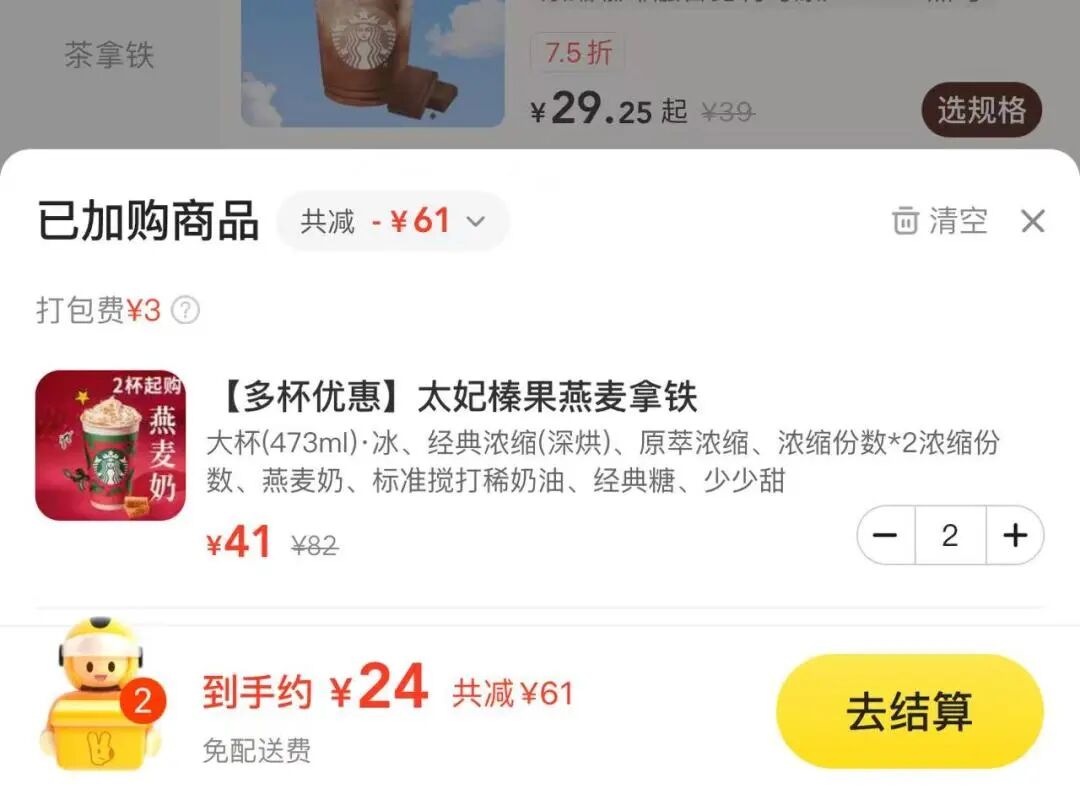
Task: Tap 清空 to empty the cart
Action: tap(940, 221)
